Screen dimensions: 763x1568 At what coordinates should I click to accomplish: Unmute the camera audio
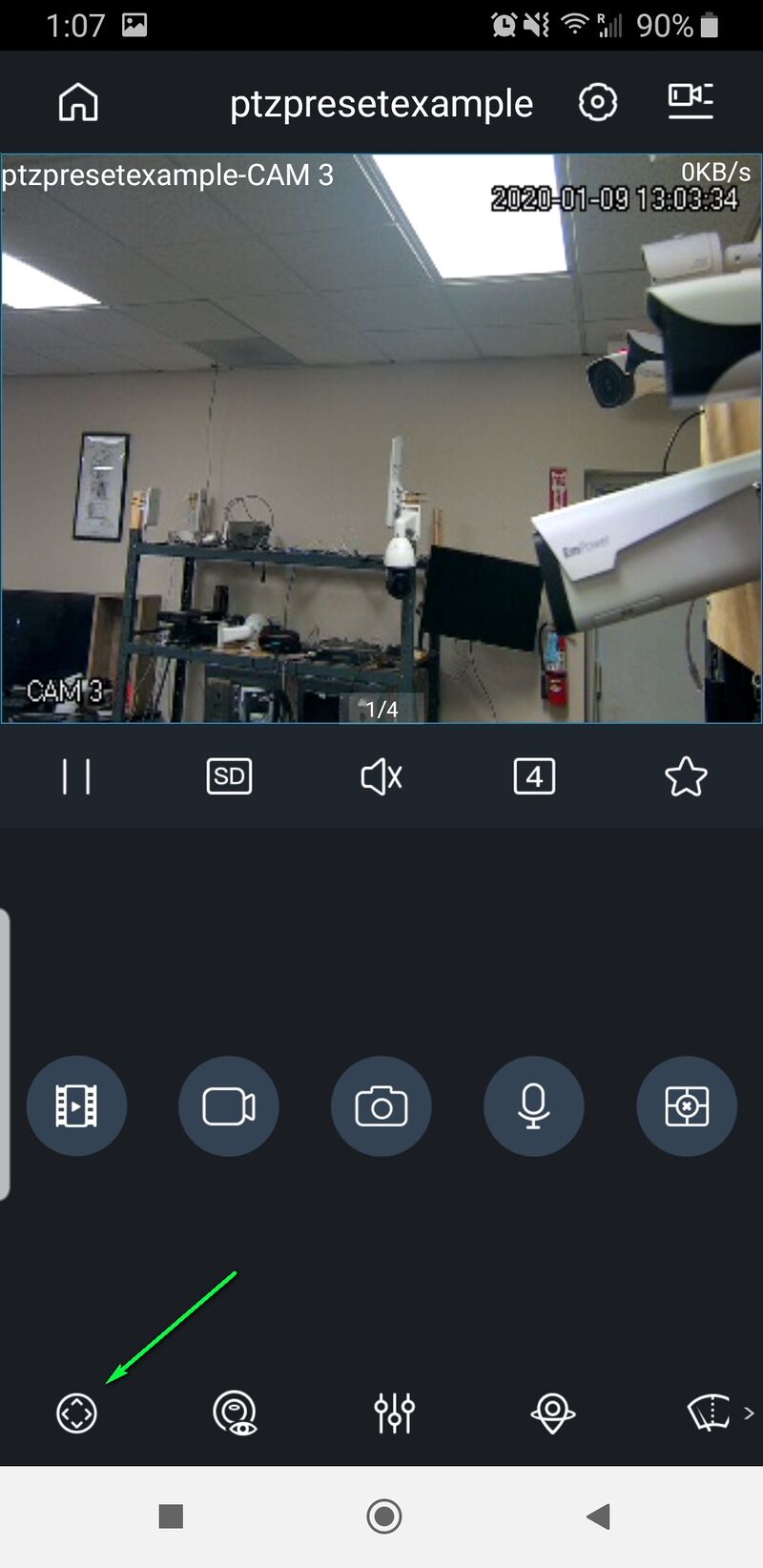click(x=381, y=777)
